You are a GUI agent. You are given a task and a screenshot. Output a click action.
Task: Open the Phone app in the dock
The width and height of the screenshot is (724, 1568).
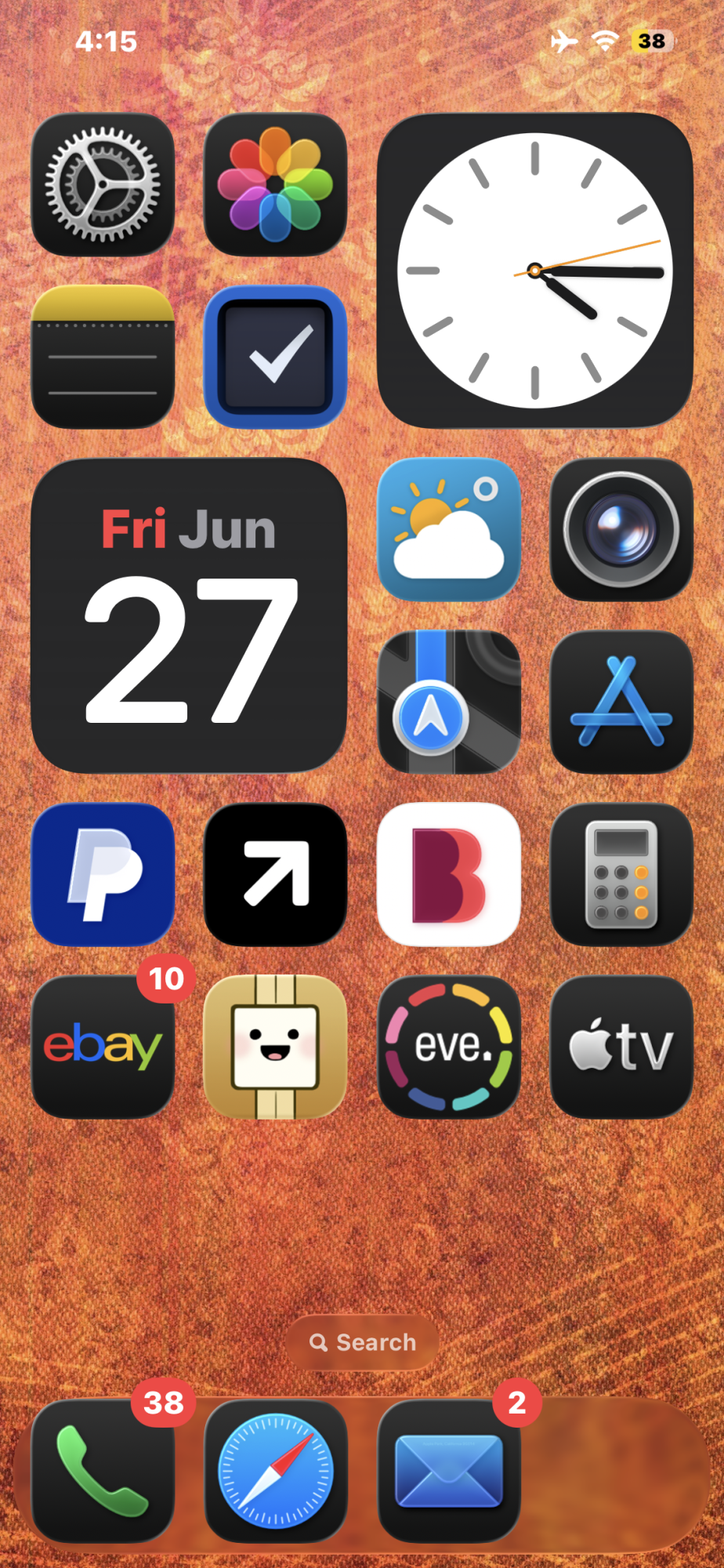pos(103,1472)
